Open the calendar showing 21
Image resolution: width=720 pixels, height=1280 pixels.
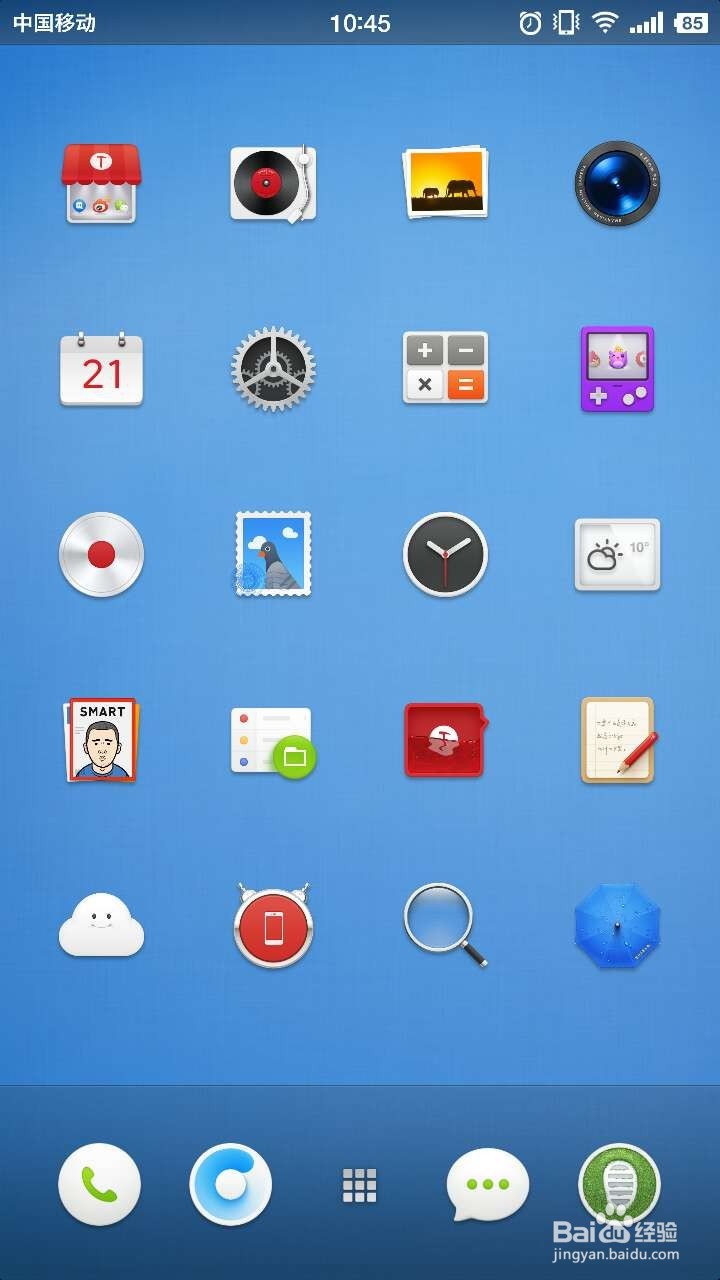tap(101, 369)
